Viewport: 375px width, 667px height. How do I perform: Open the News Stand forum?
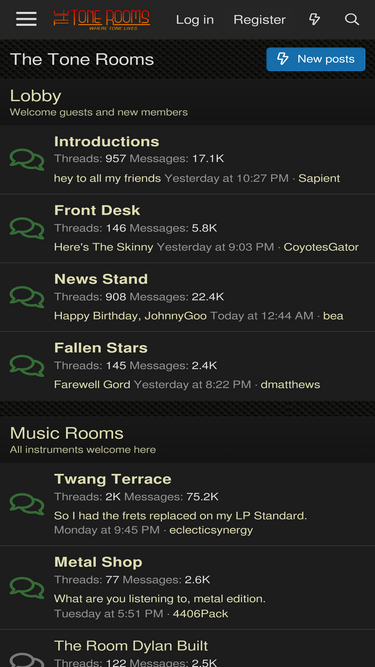101,279
